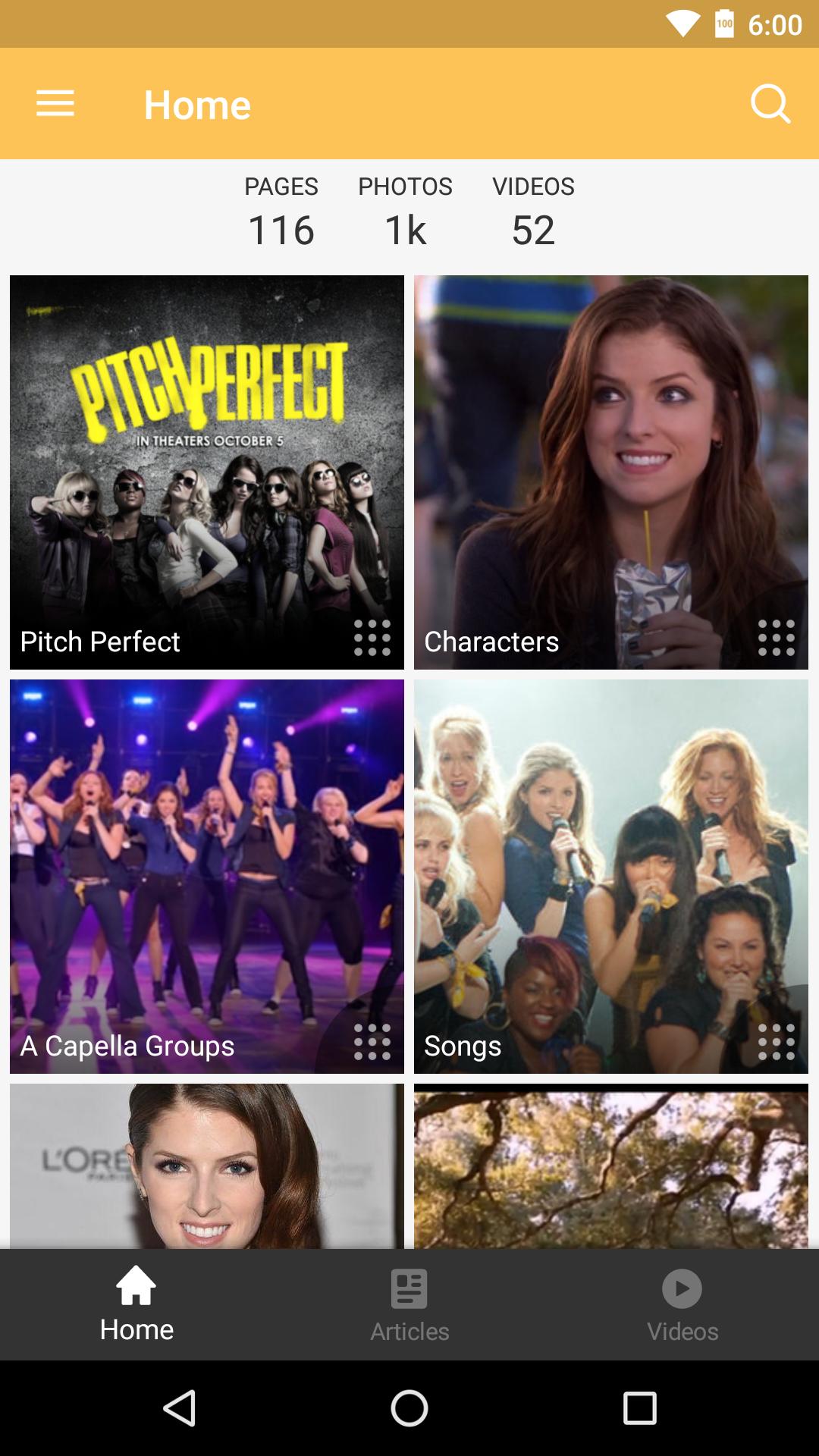Open the search function

click(x=770, y=104)
